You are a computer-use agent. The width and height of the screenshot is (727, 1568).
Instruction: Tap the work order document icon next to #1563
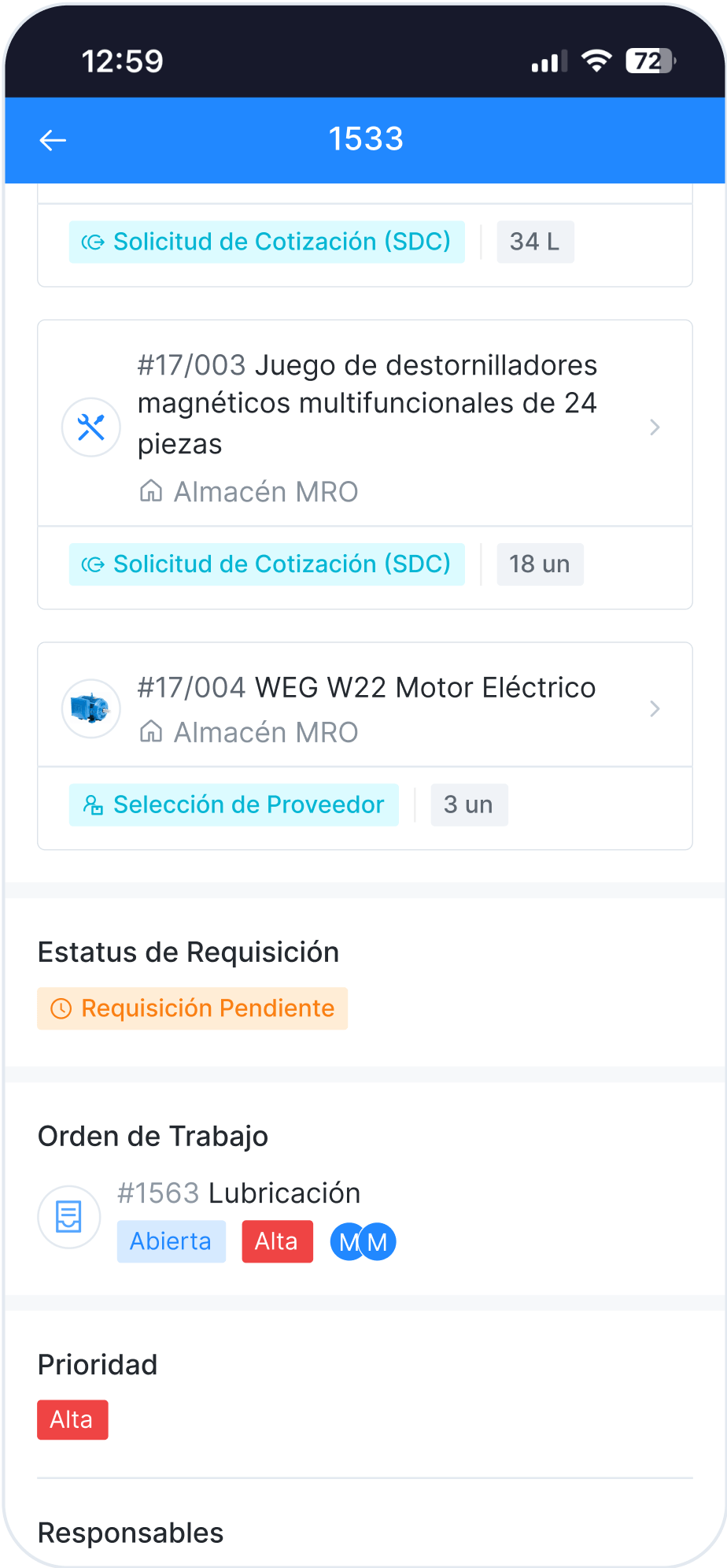(x=68, y=1216)
